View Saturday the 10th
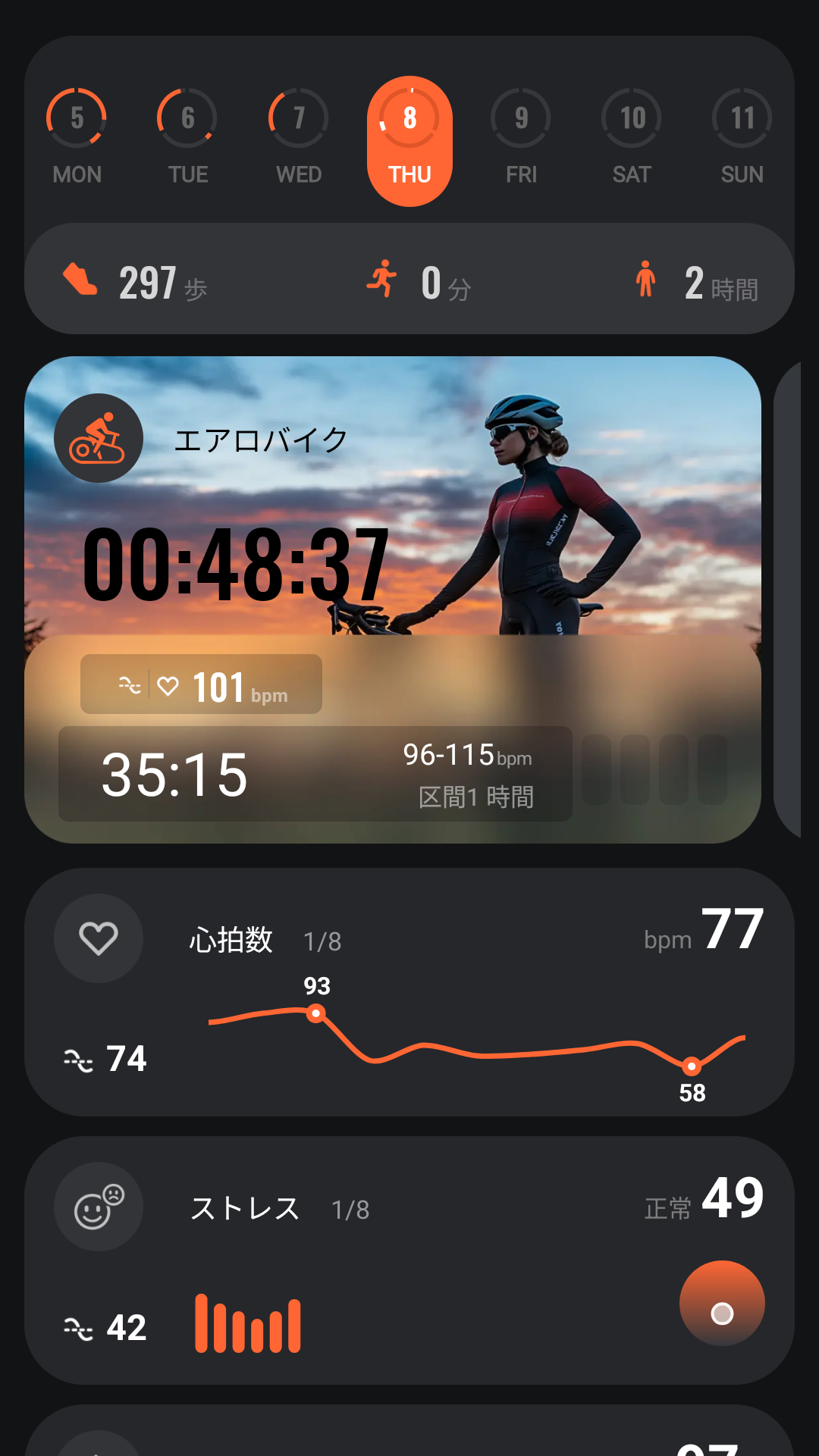This screenshot has height=1456, width=819. pyautogui.click(x=632, y=138)
